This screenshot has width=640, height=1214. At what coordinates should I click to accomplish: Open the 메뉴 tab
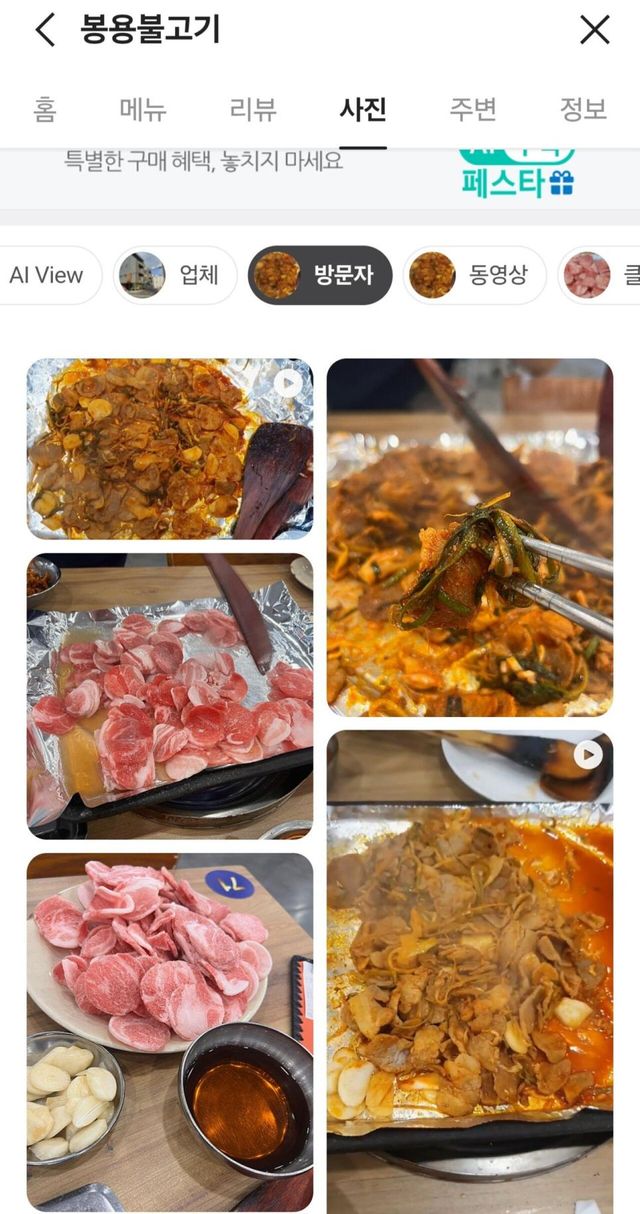pyautogui.click(x=143, y=109)
